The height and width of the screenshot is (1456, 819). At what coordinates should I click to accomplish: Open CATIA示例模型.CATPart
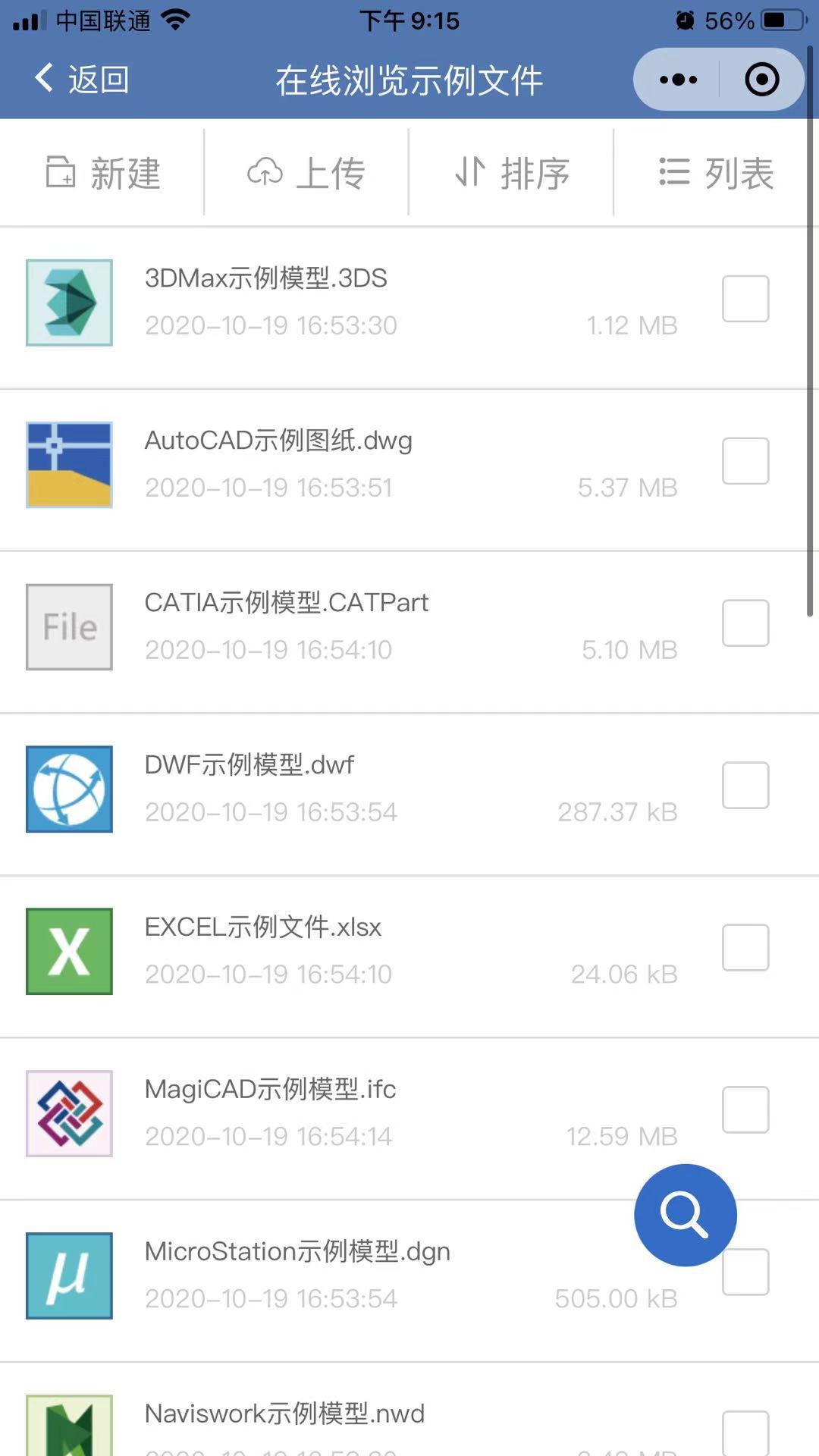click(x=409, y=628)
